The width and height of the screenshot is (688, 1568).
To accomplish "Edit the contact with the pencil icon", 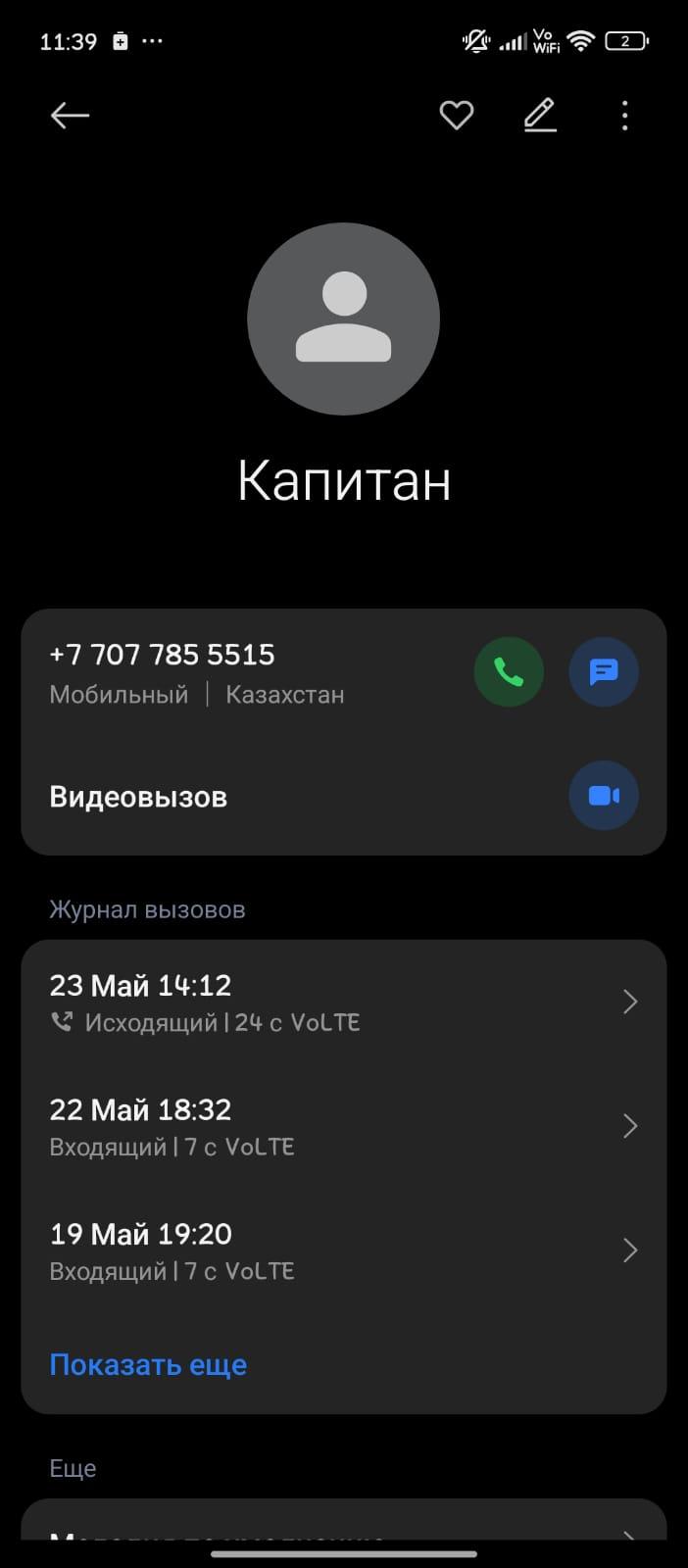I will [x=540, y=116].
